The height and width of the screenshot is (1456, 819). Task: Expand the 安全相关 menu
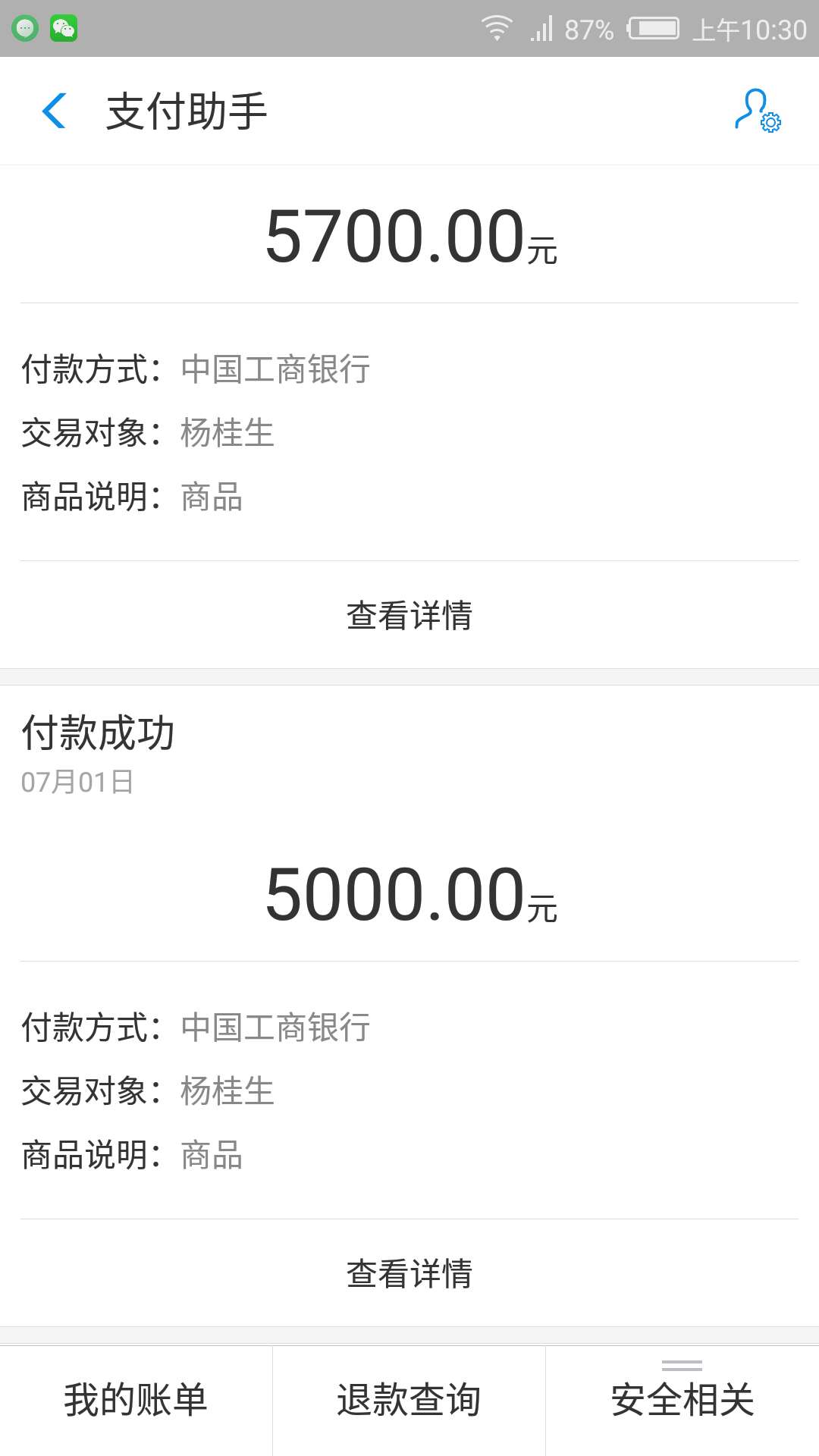click(682, 1400)
